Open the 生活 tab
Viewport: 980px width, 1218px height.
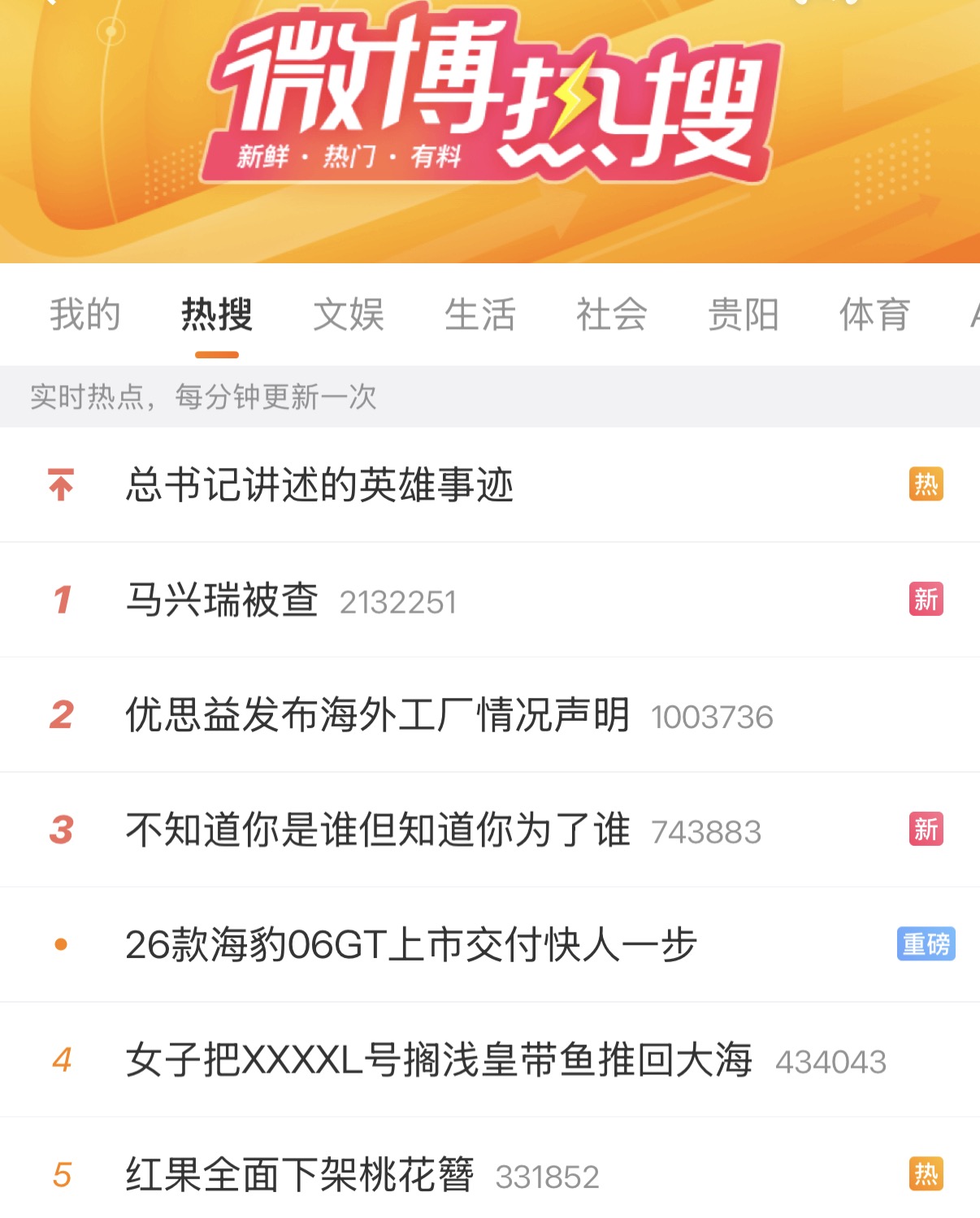(x=479, y=314)
